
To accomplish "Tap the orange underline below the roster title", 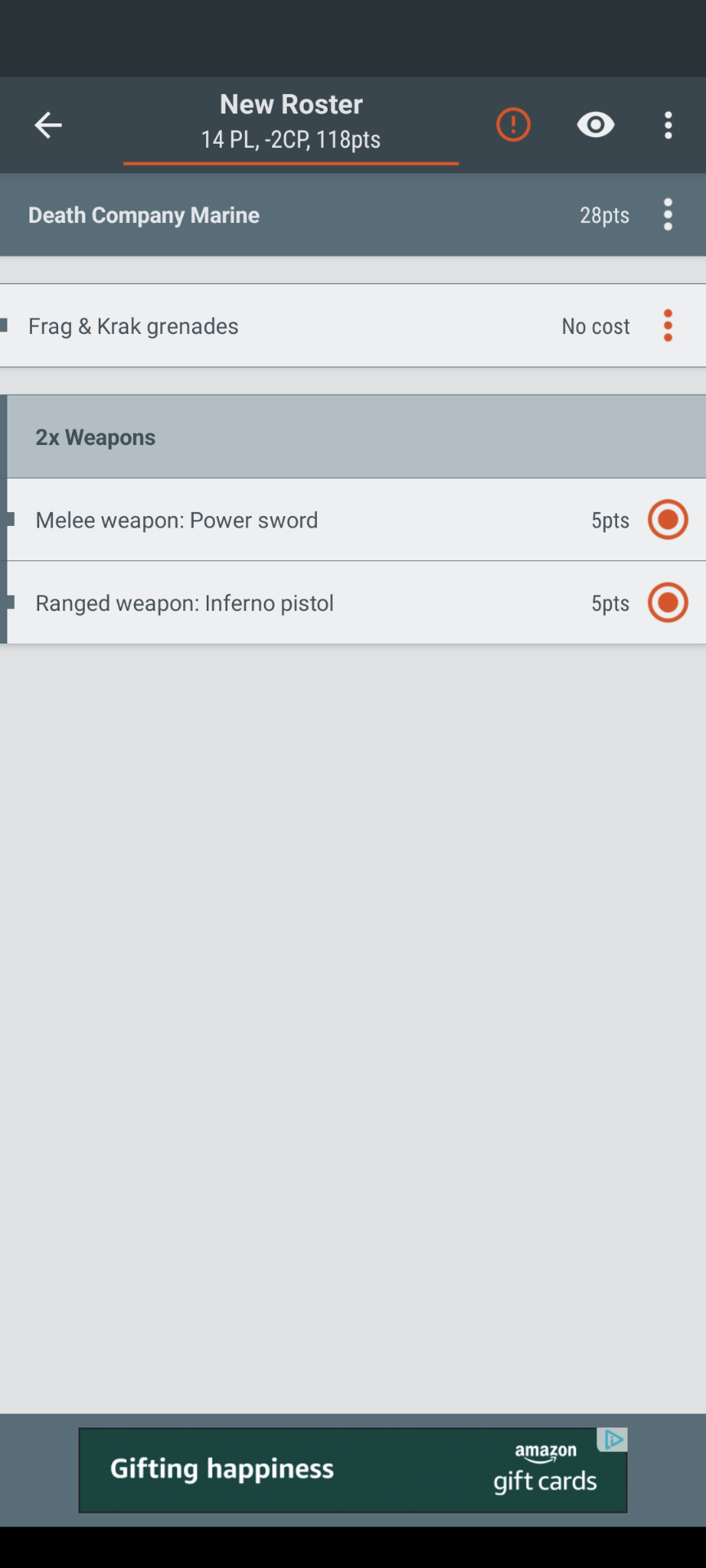I will [290, 163].
